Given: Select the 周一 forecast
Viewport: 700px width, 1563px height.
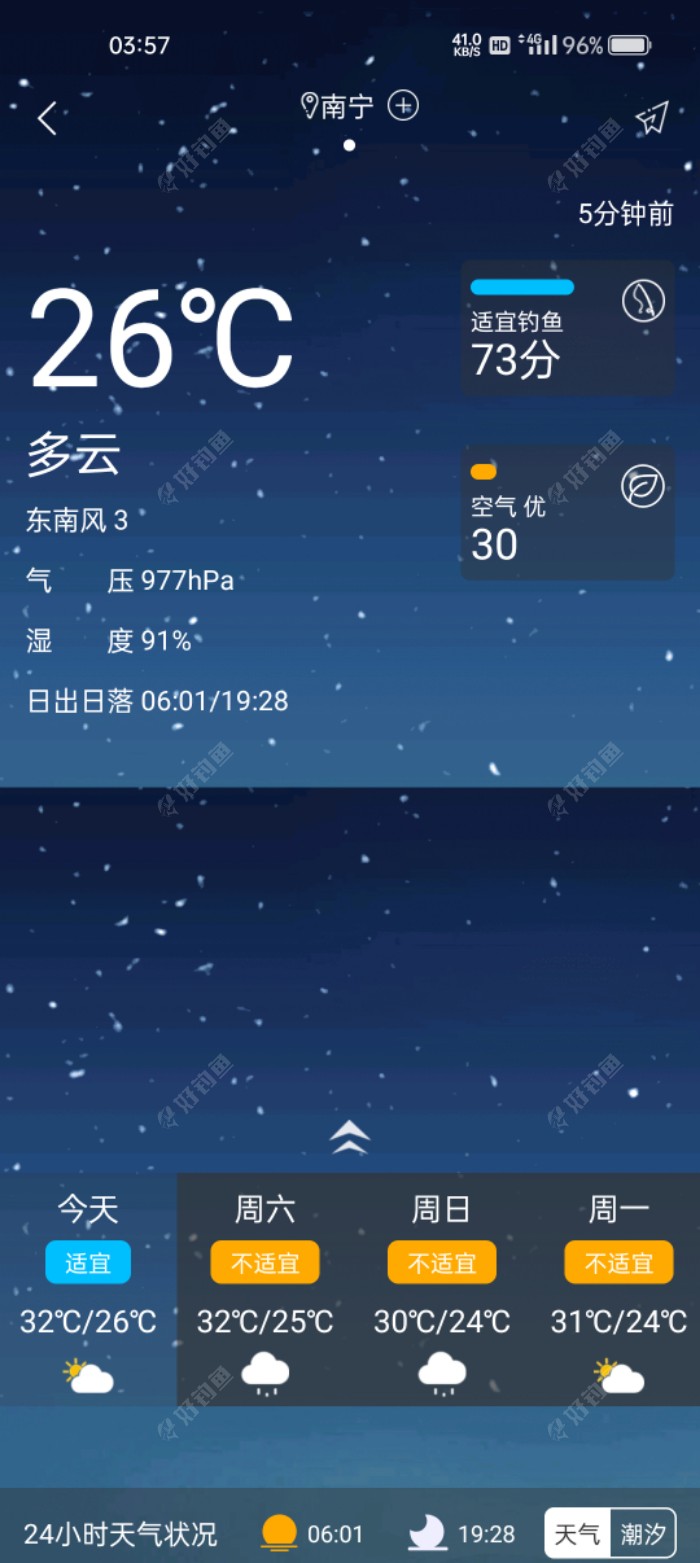Looking at the screenshot, I should click(x=618, y=1288).
